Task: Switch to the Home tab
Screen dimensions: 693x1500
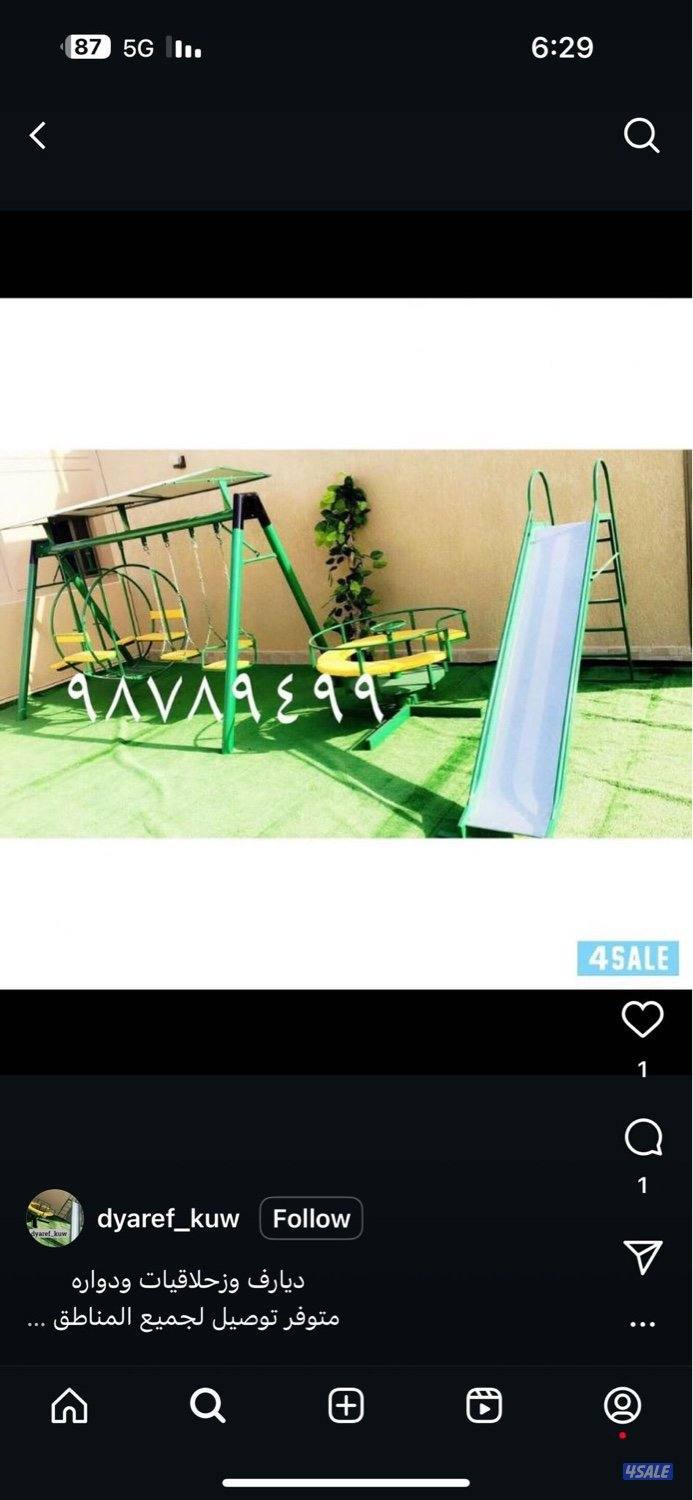Action: click(69, 1406)
